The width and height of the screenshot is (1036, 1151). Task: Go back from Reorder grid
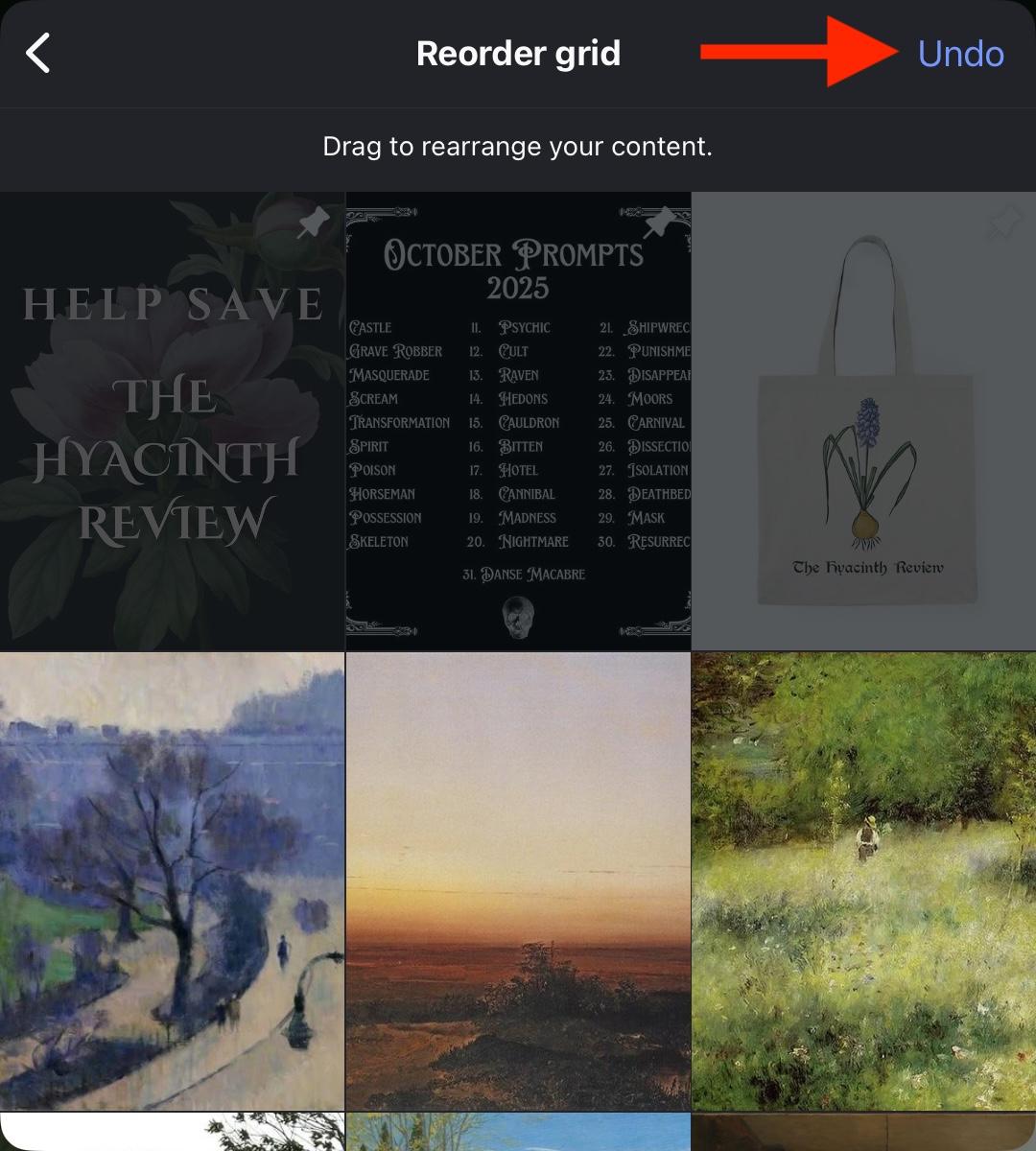[x=38, y=54]
